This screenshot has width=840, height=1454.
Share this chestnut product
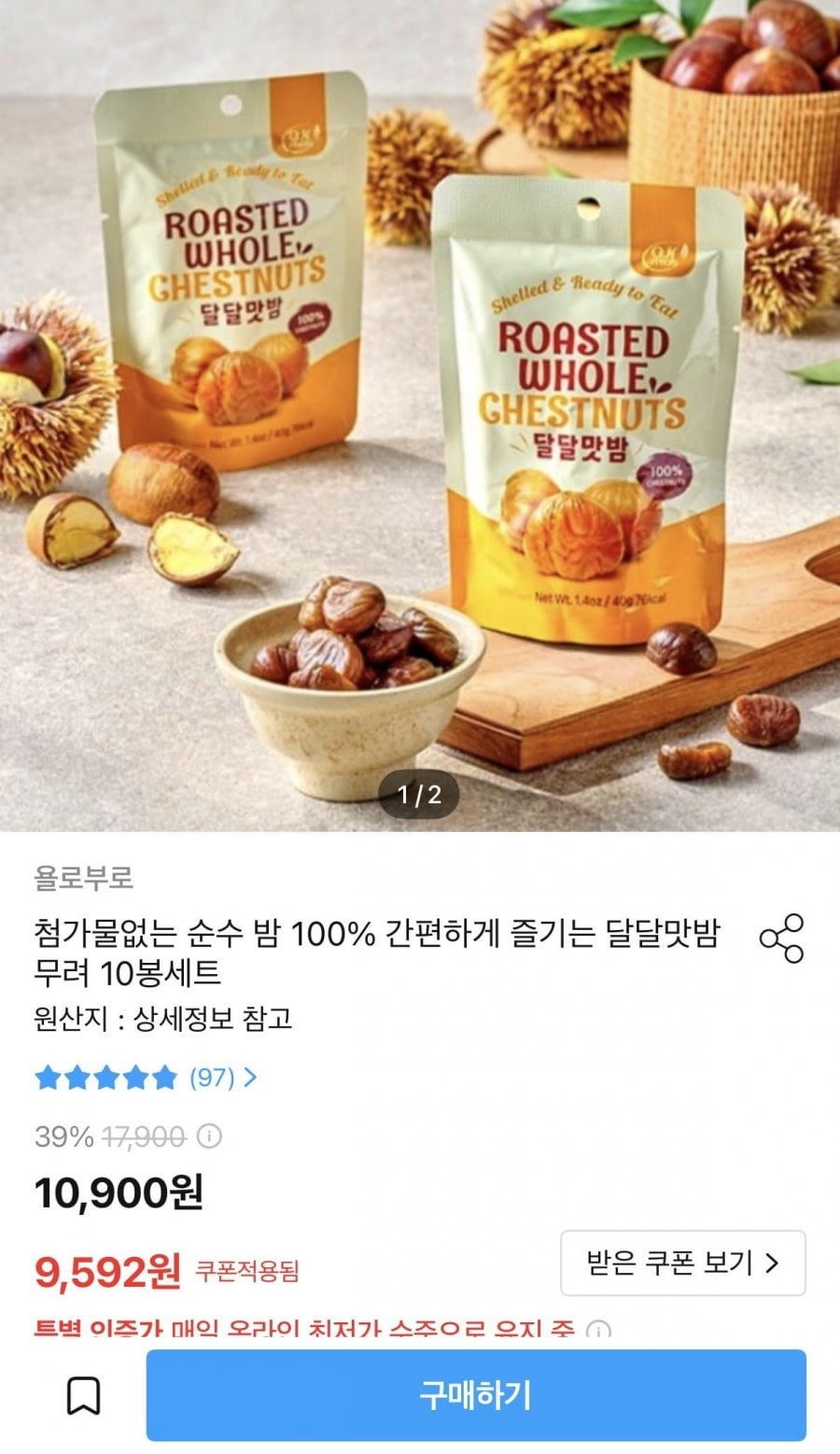[781, 939]
